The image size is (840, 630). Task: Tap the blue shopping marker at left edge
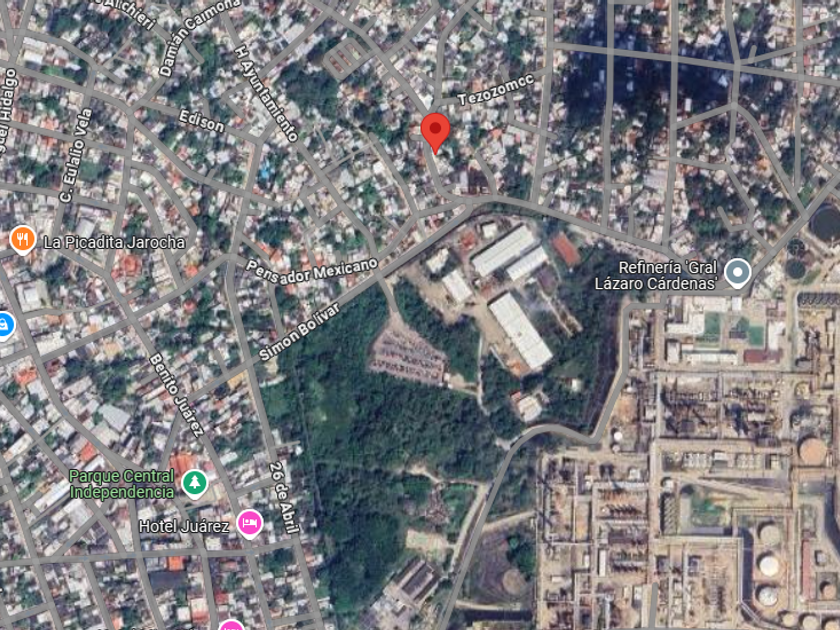5,326
